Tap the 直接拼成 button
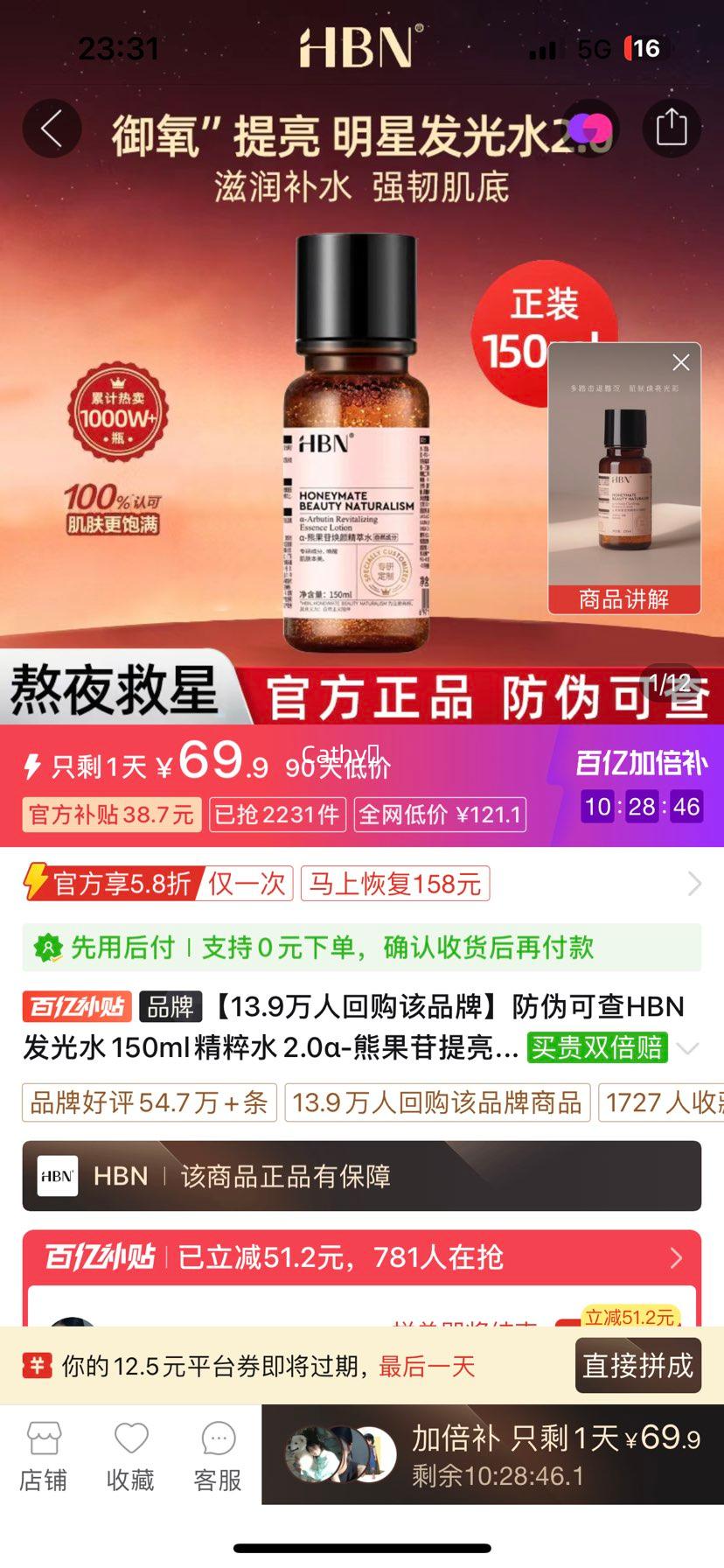Viewport: 724px width, 1568px height. point(637,1366)
